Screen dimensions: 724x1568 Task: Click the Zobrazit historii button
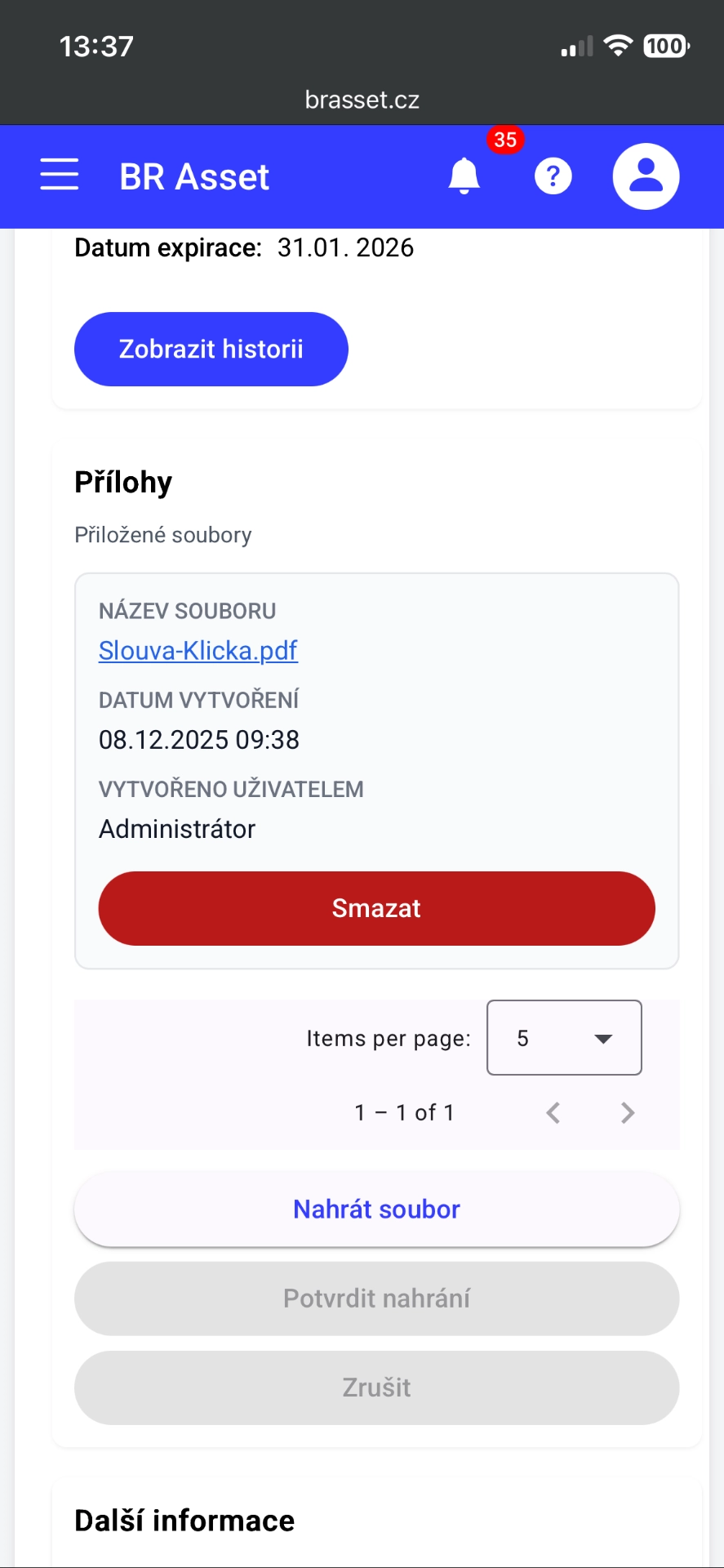[211, 349]
